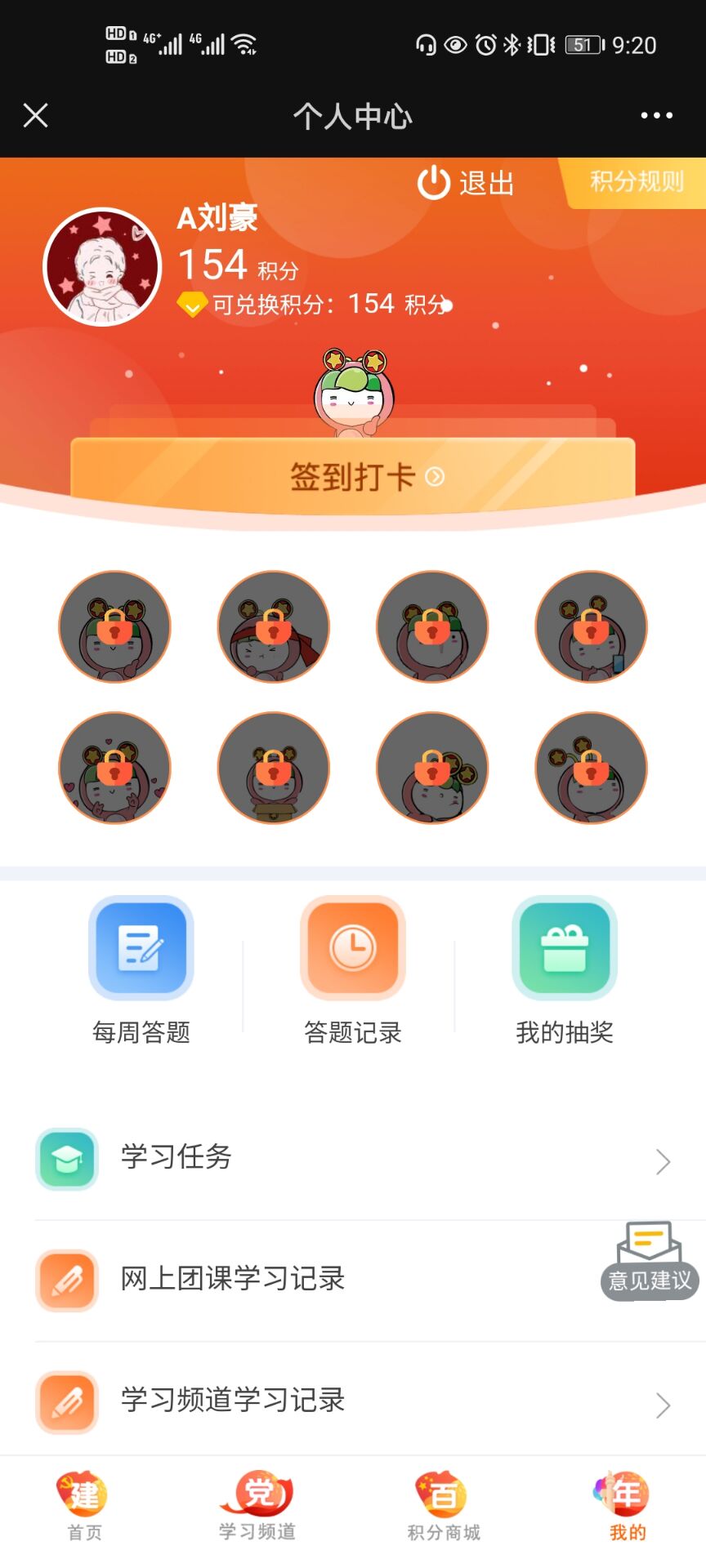
Task: View the 积分规则 points rules
Action: pyautogui.click(x=636, y=181)
